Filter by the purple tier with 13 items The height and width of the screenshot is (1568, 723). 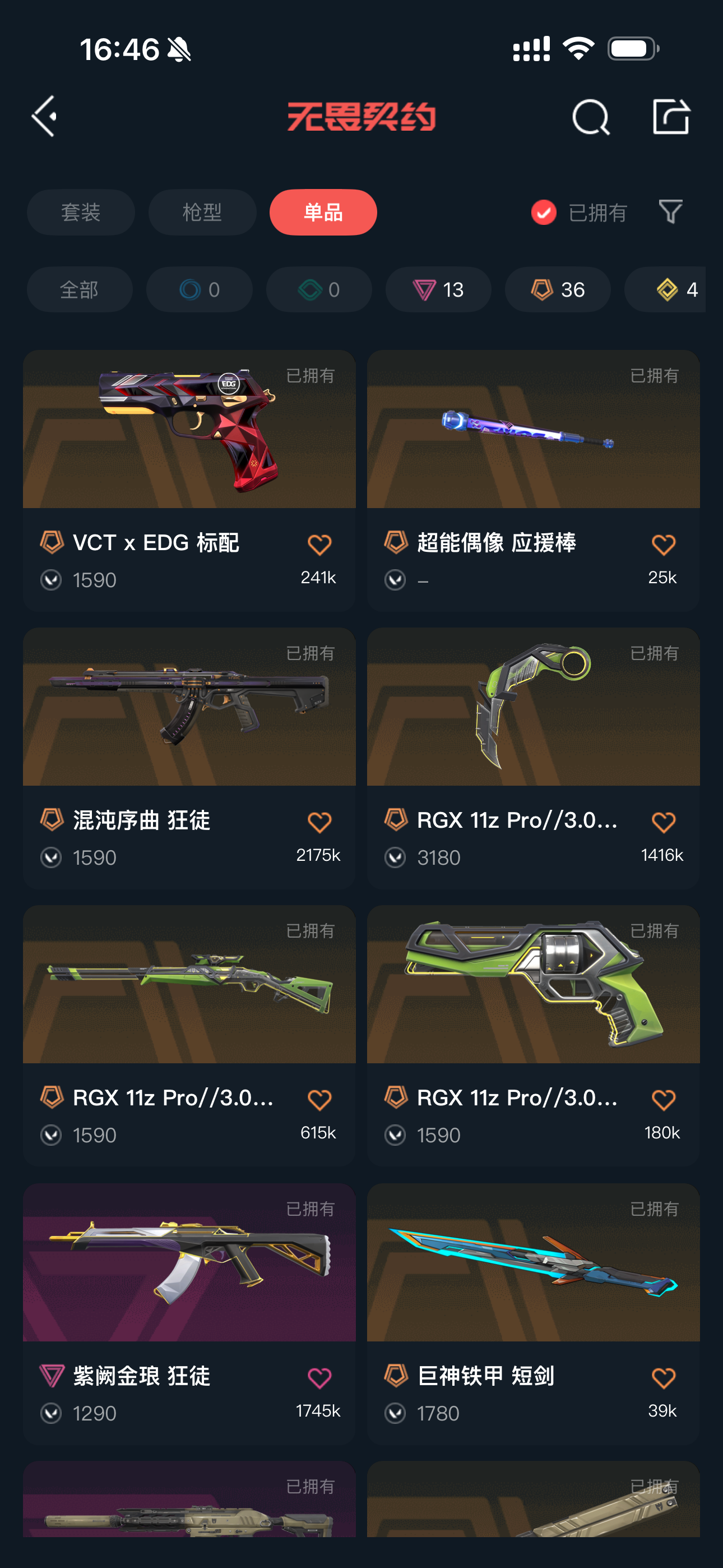[x=438, y=290]
